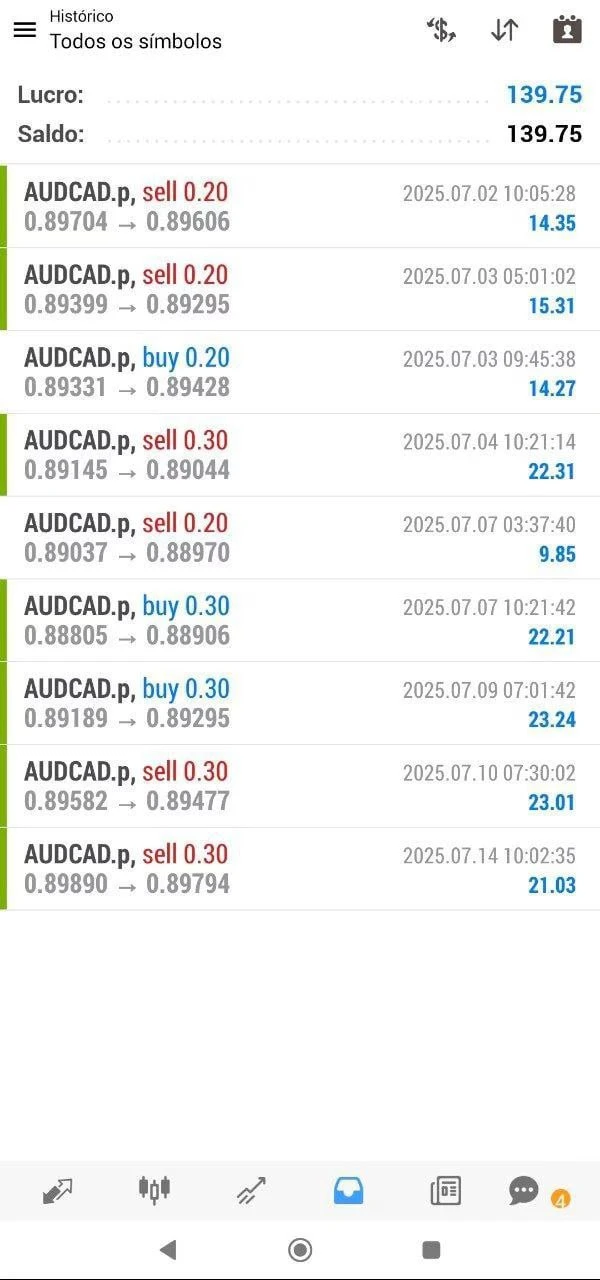Show details of the 2025.07.14 sell trade
The width and height of the screenshot is (600, 1280).
[300, 870]
